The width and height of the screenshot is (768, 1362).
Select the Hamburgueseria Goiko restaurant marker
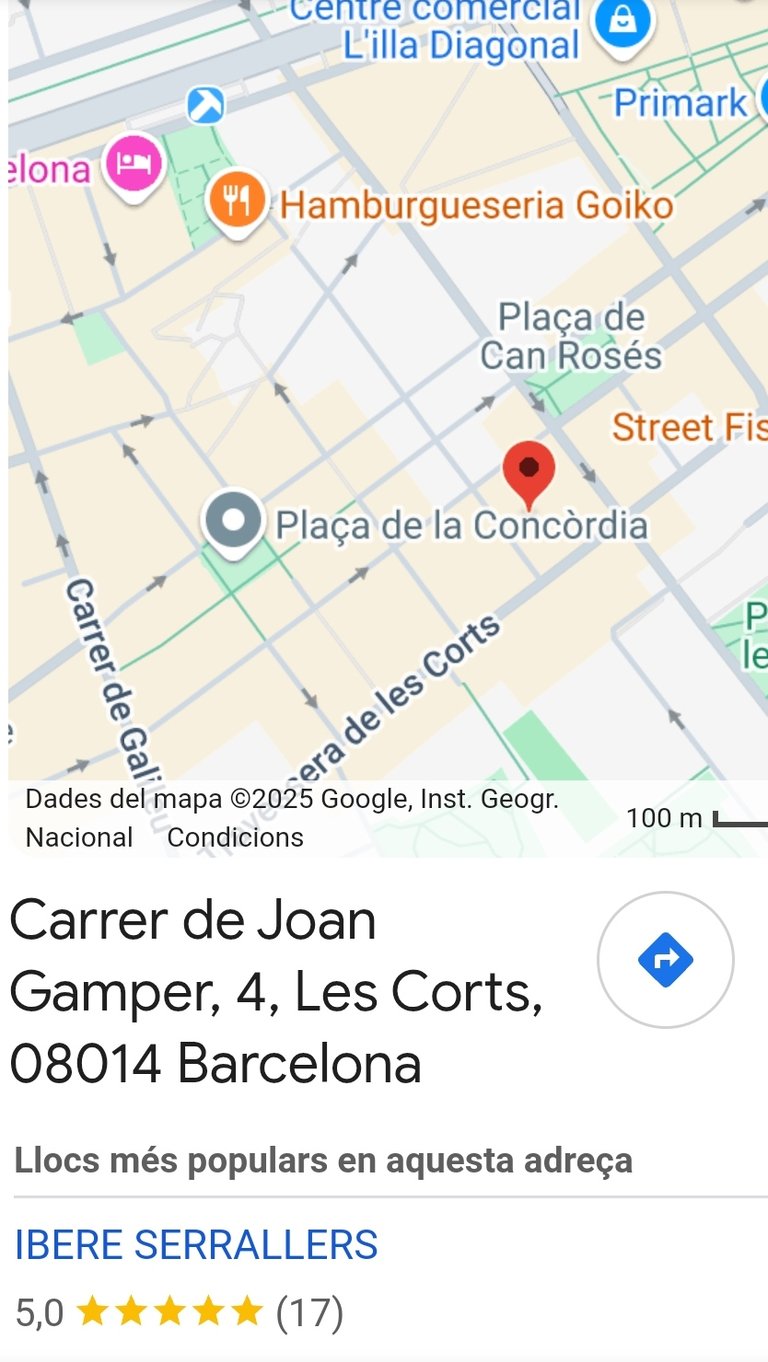click(x=237, y=203)
